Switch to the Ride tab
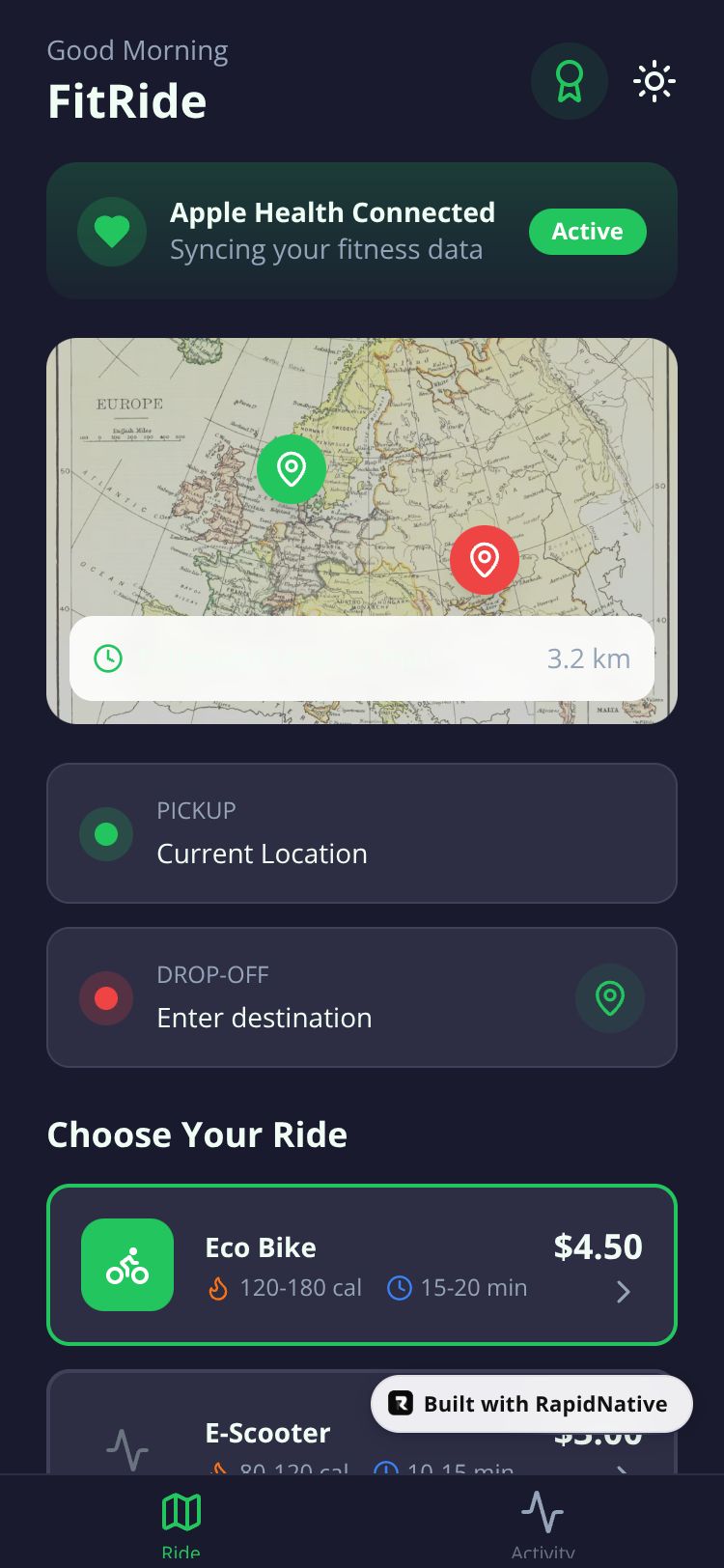This screenshot has width=724, height=1568. click(x=181, y=1521)
